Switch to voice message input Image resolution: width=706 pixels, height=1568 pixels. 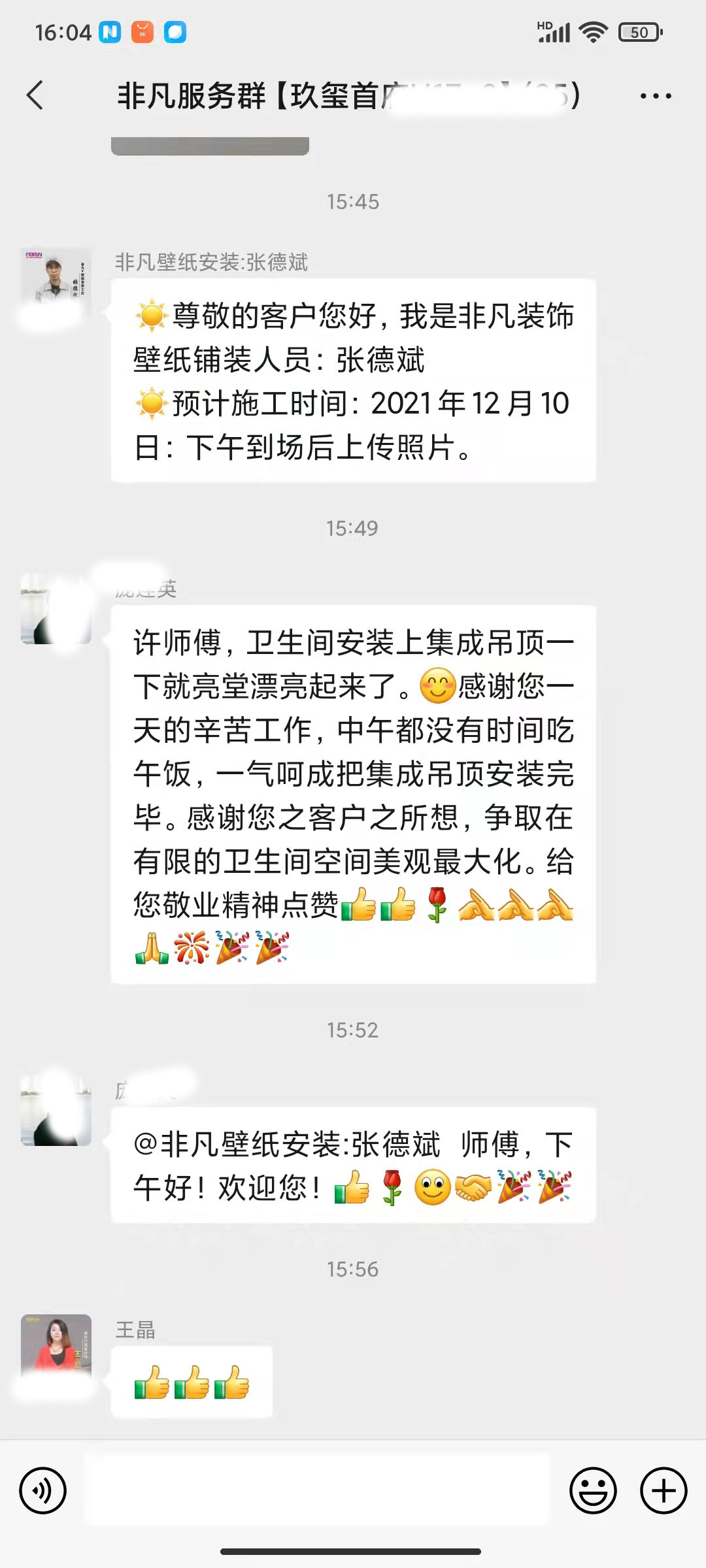[x=43, y=1491]
